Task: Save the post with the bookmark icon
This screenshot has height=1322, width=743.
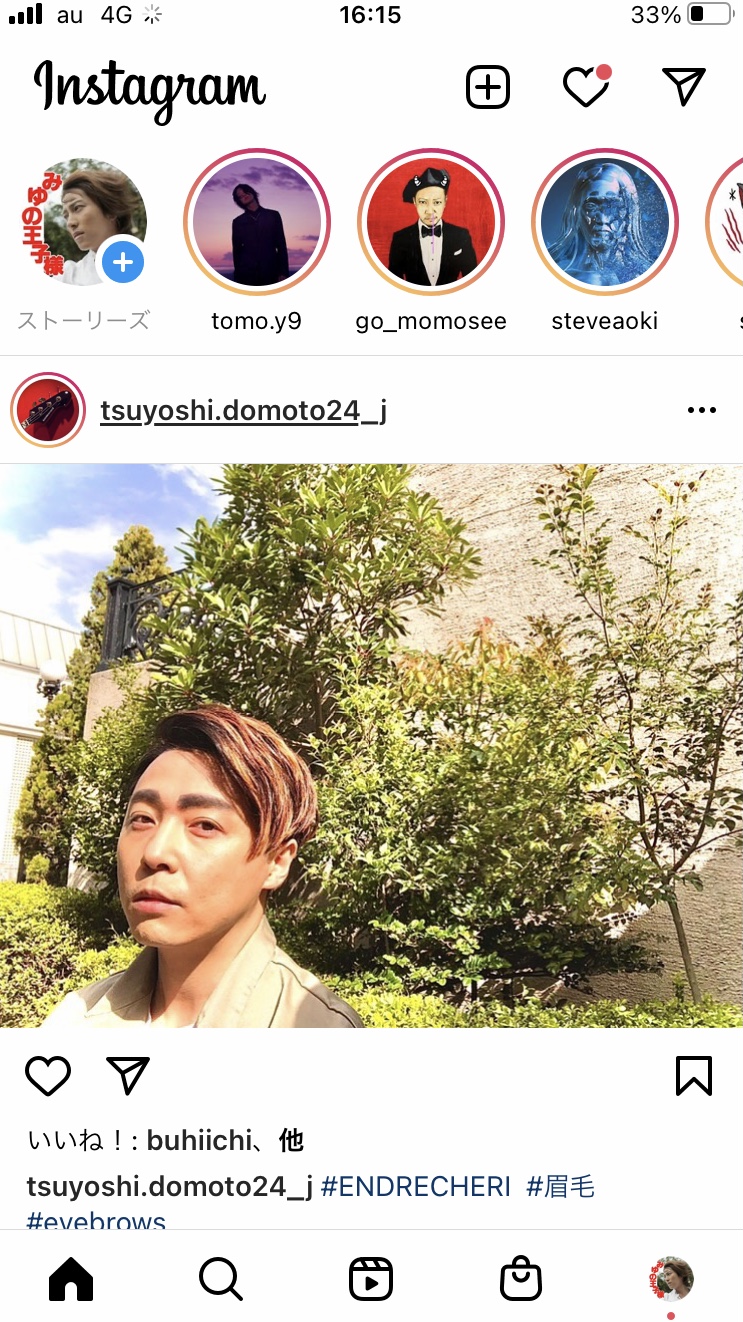Action: pos(694,1076)
